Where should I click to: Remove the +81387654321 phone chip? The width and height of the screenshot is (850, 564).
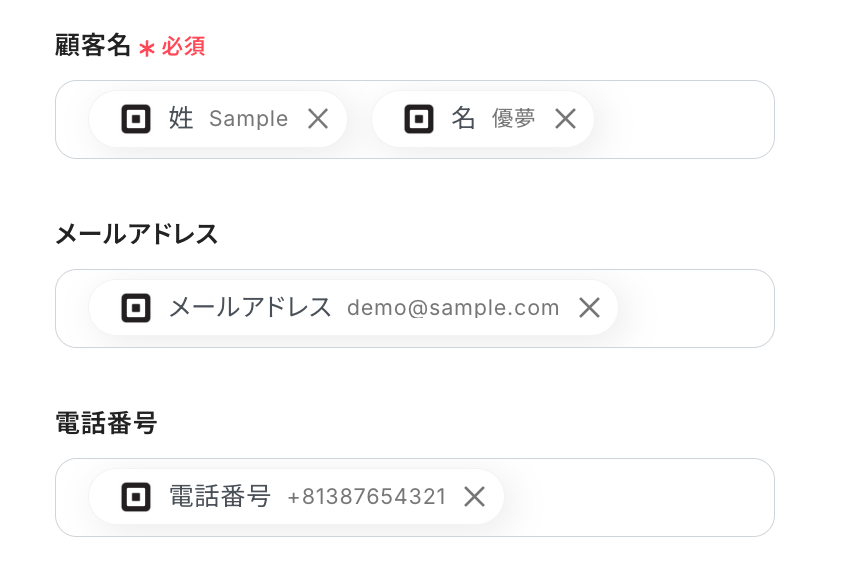click(x=474, y=497)
